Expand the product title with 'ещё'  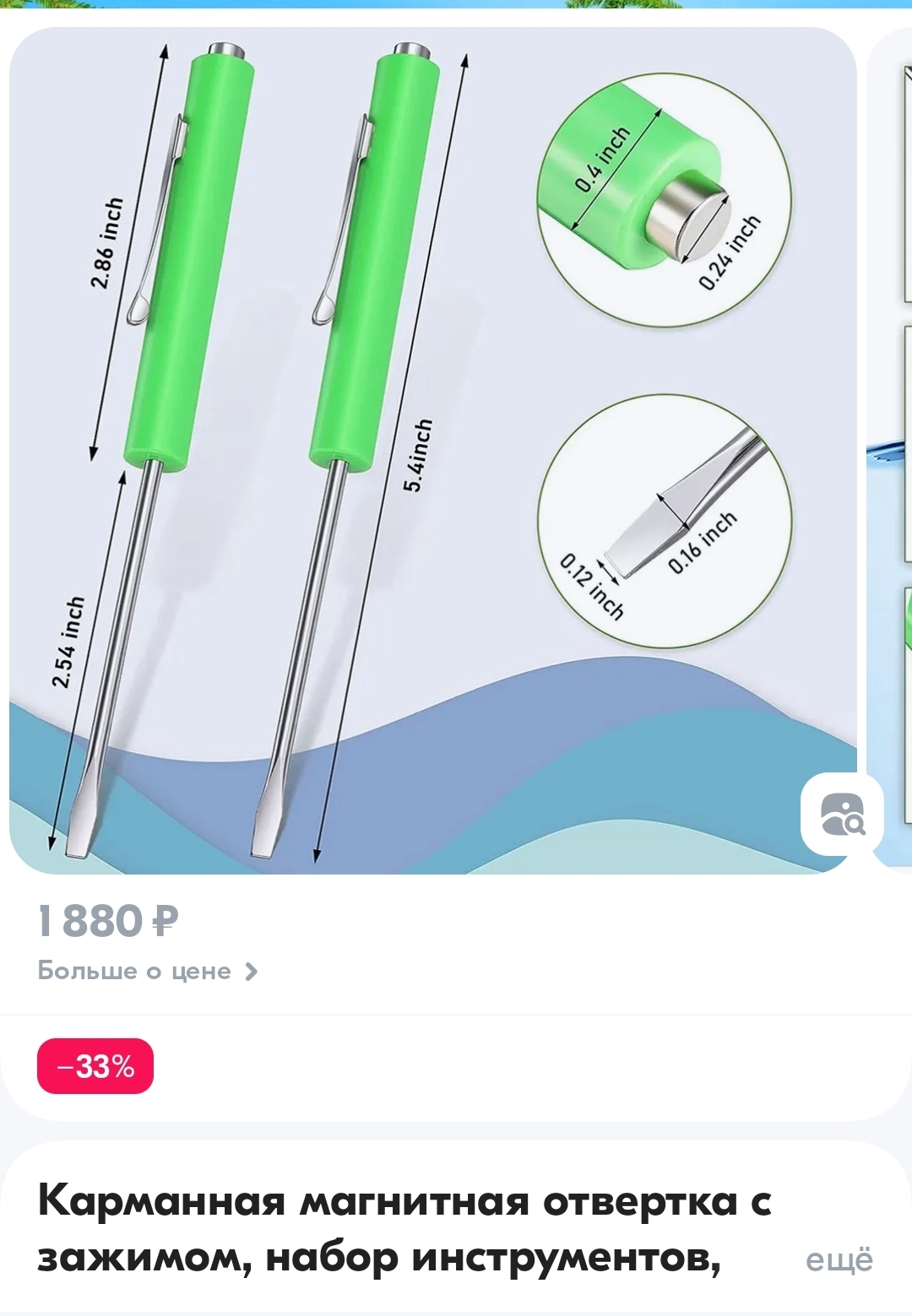coord(839,1260)
